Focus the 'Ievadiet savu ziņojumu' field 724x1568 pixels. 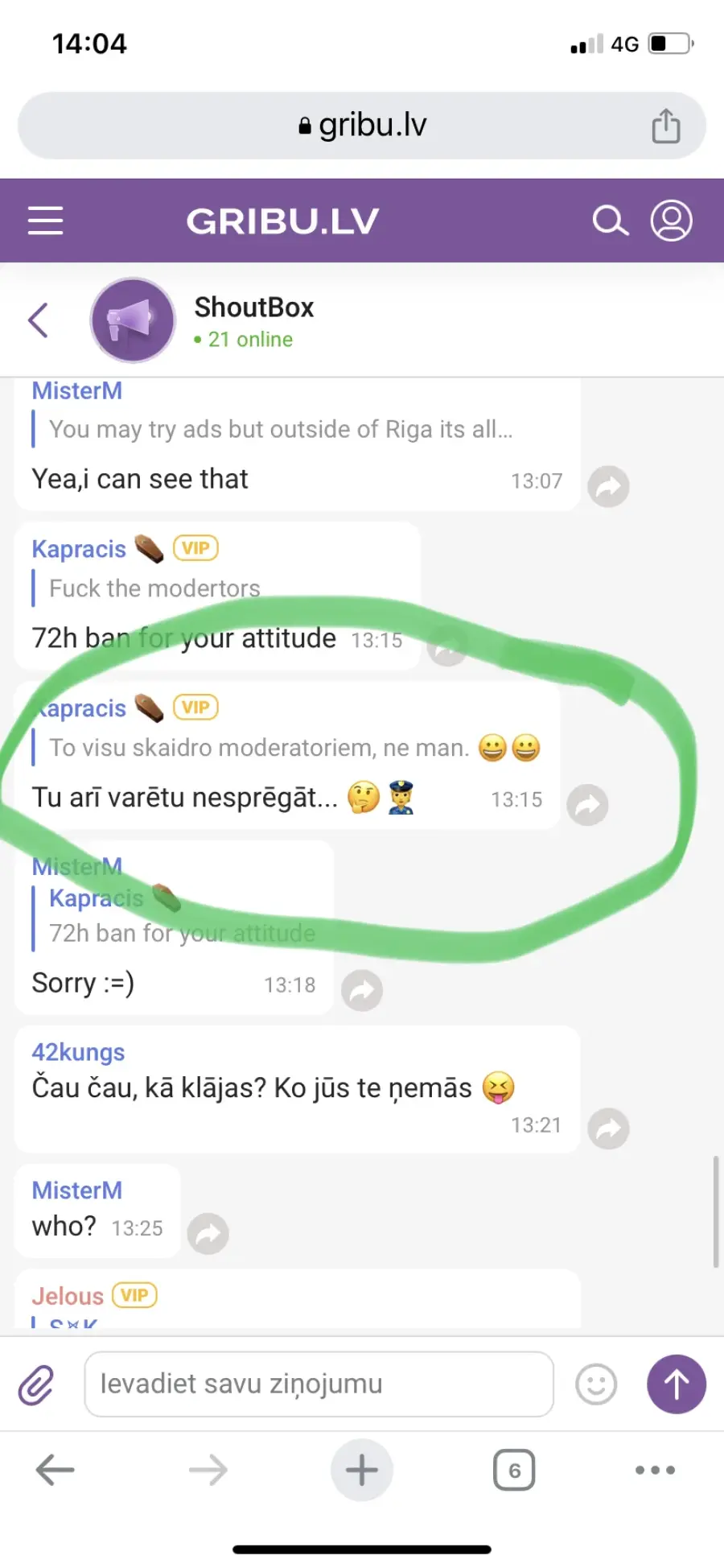[319, 1384]
